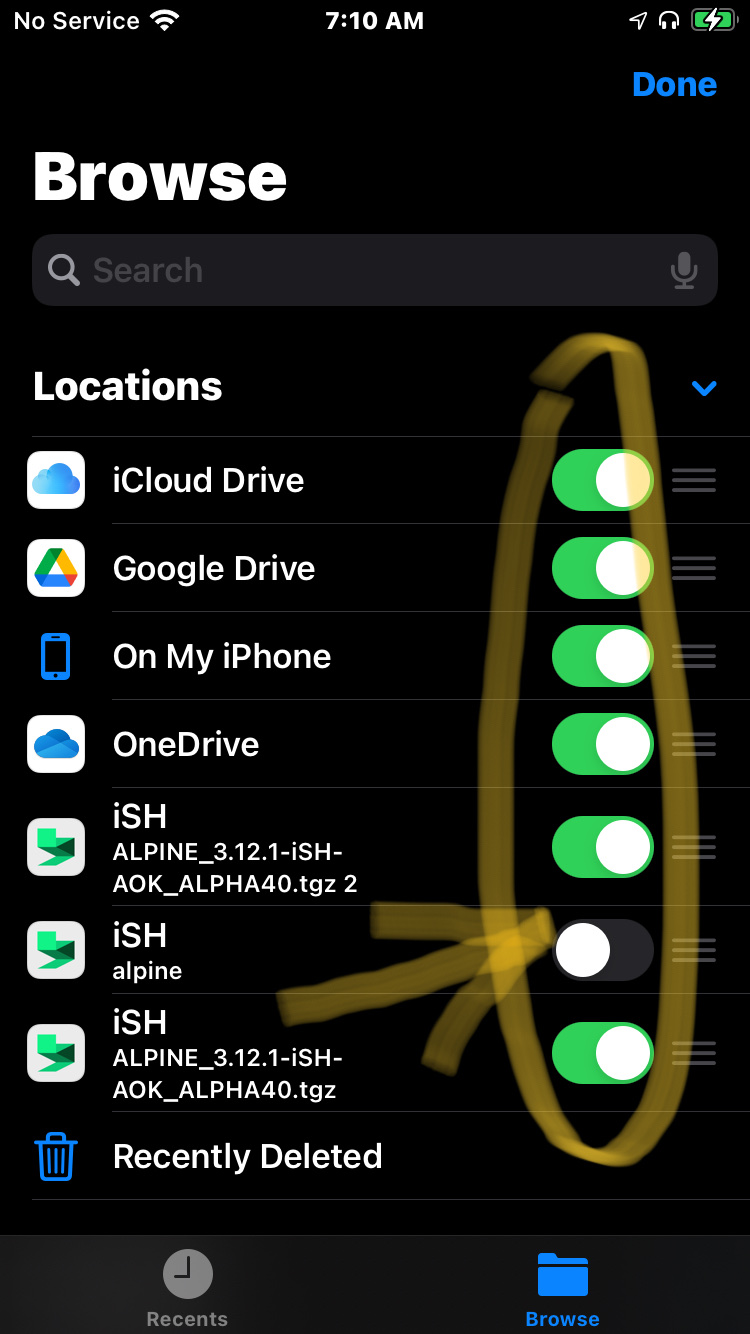Tap the Recents clock icon
This screenshot has width=750, height=1334.
tap(187, 1274)
